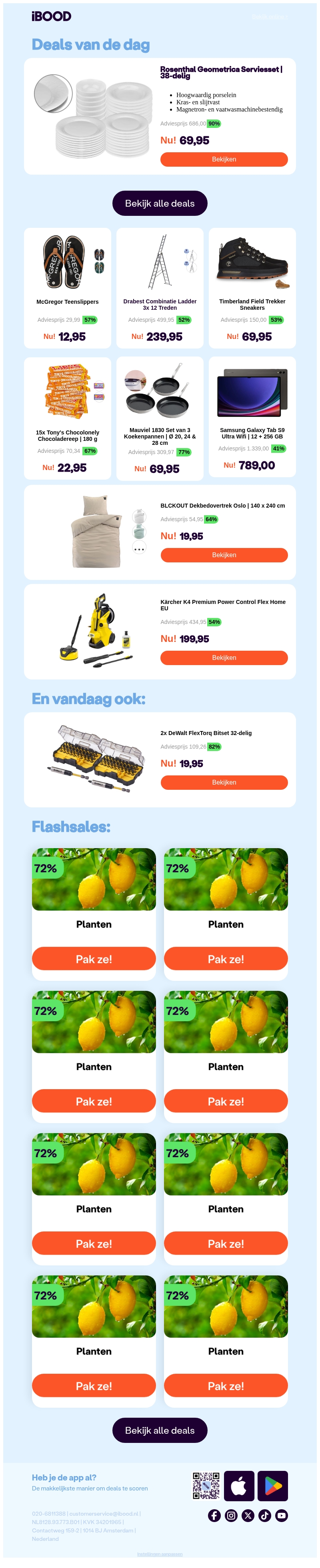Open iBOOD's YouTube channel

click(281, 1516)
